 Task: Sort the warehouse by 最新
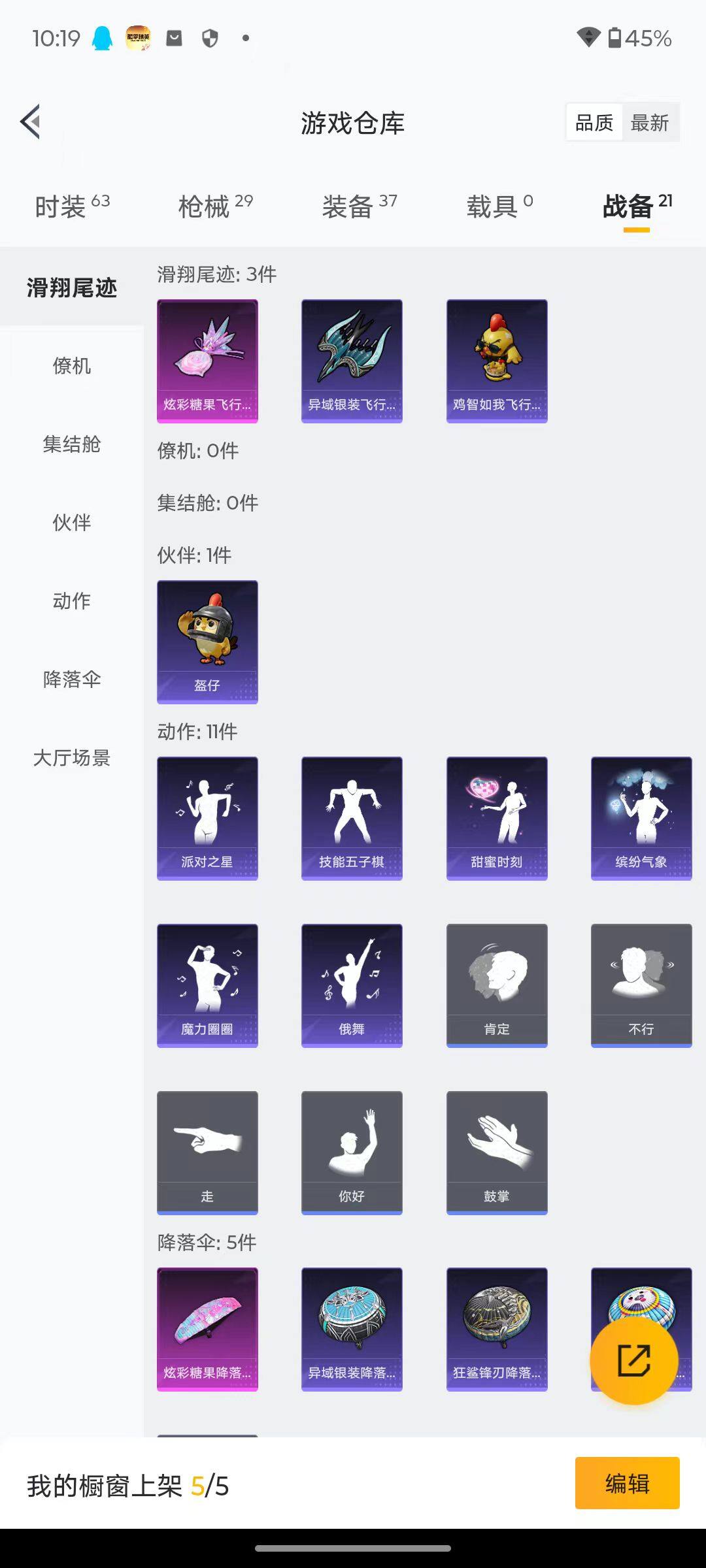pyautogui.click(x=650, y=123)
